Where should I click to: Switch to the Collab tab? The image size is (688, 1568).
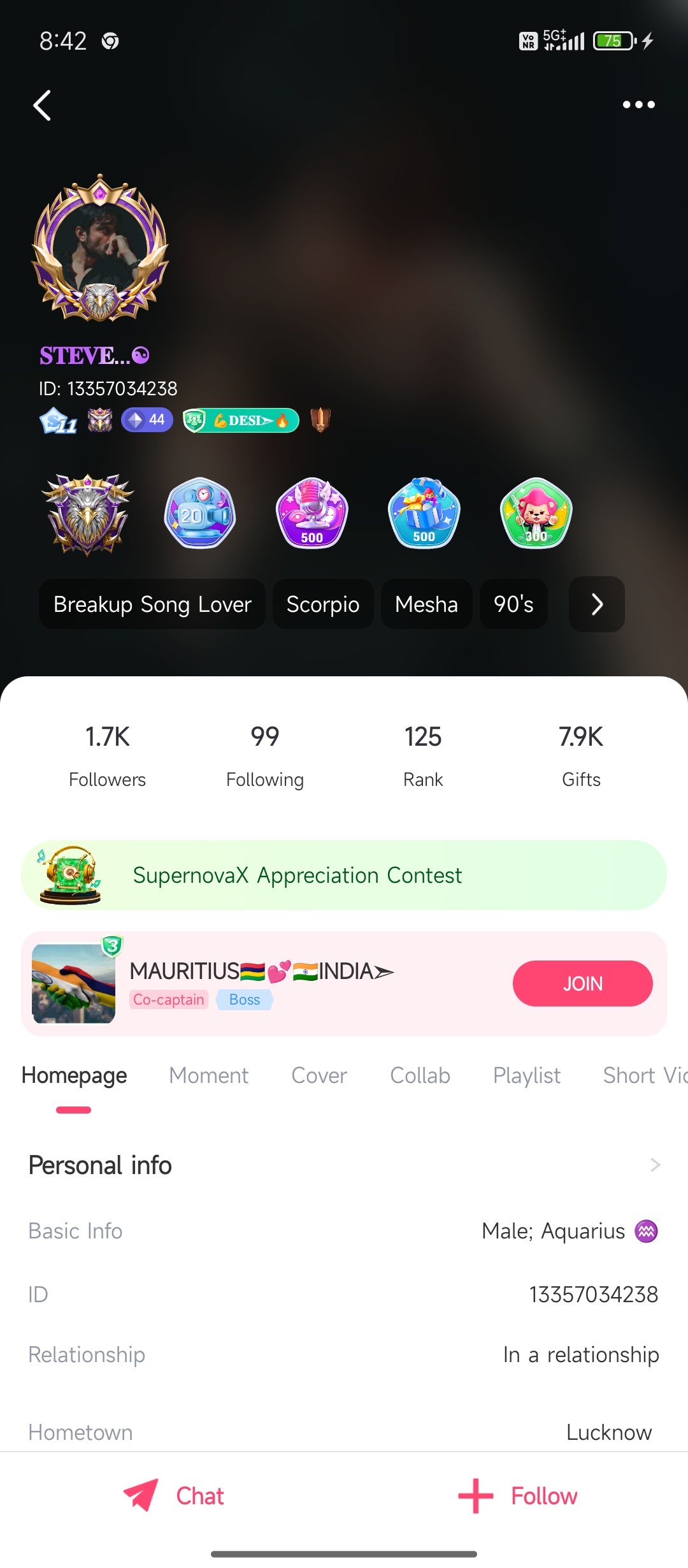point(420,1076)
